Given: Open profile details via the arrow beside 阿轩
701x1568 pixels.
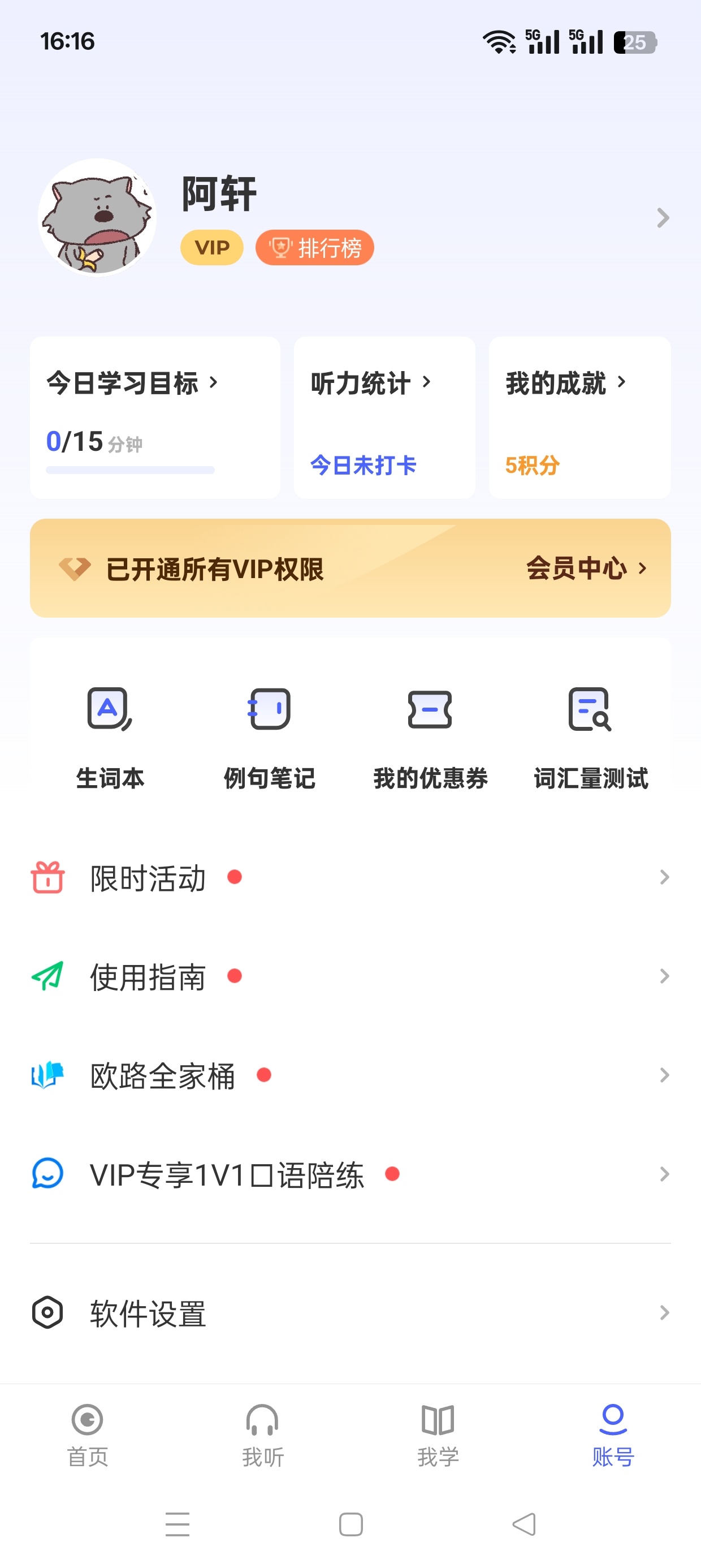Looking at the screenshot, I should click(663, 218).
